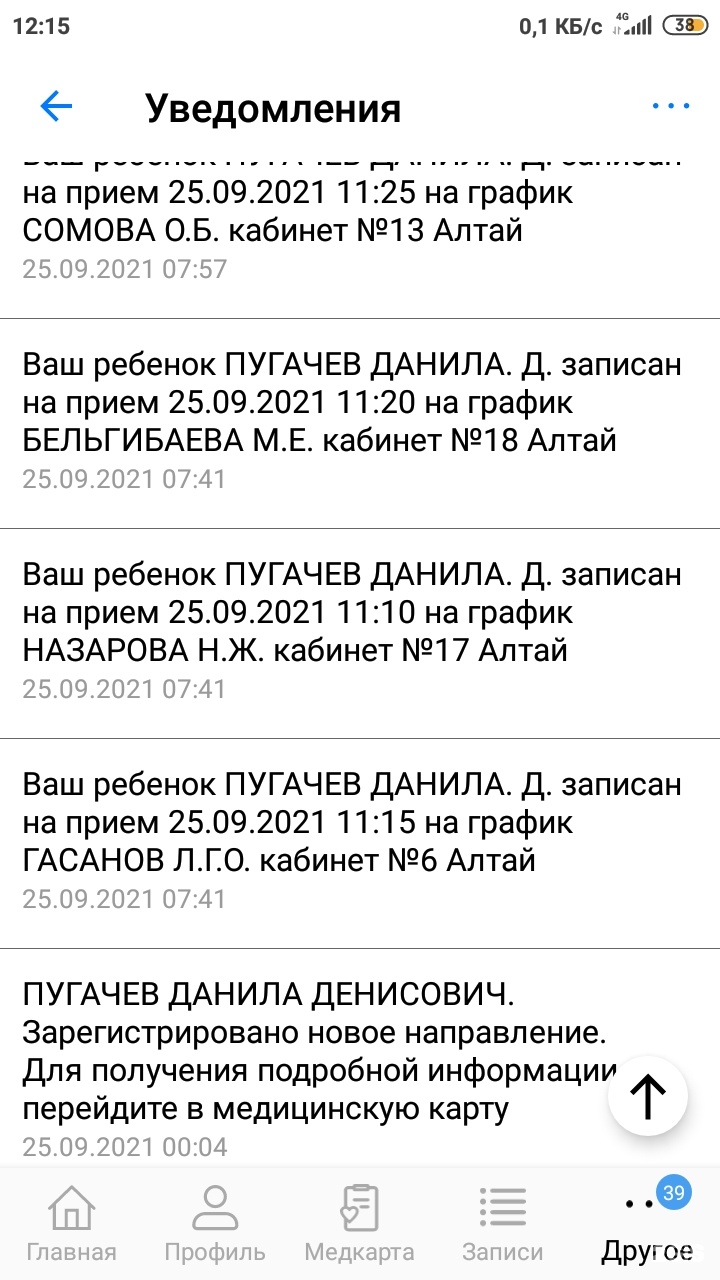720x1280 pixels.
Task: Open the Профиль tab
Action: tap(215, 1224)
